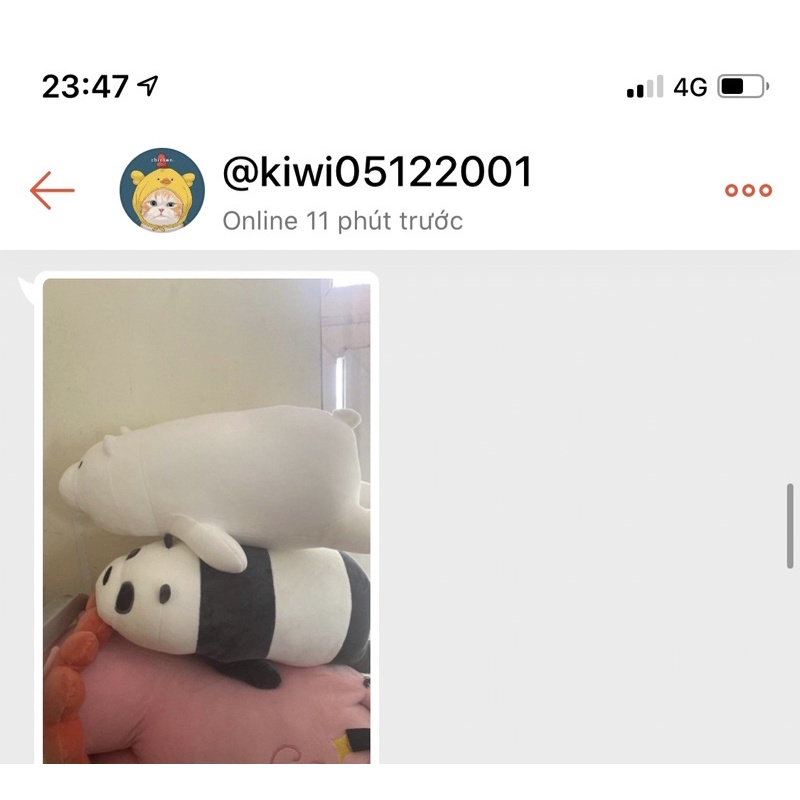Open the plush bear photo message
This screenshot has width=800, height=800.
[x=207, y=520]
